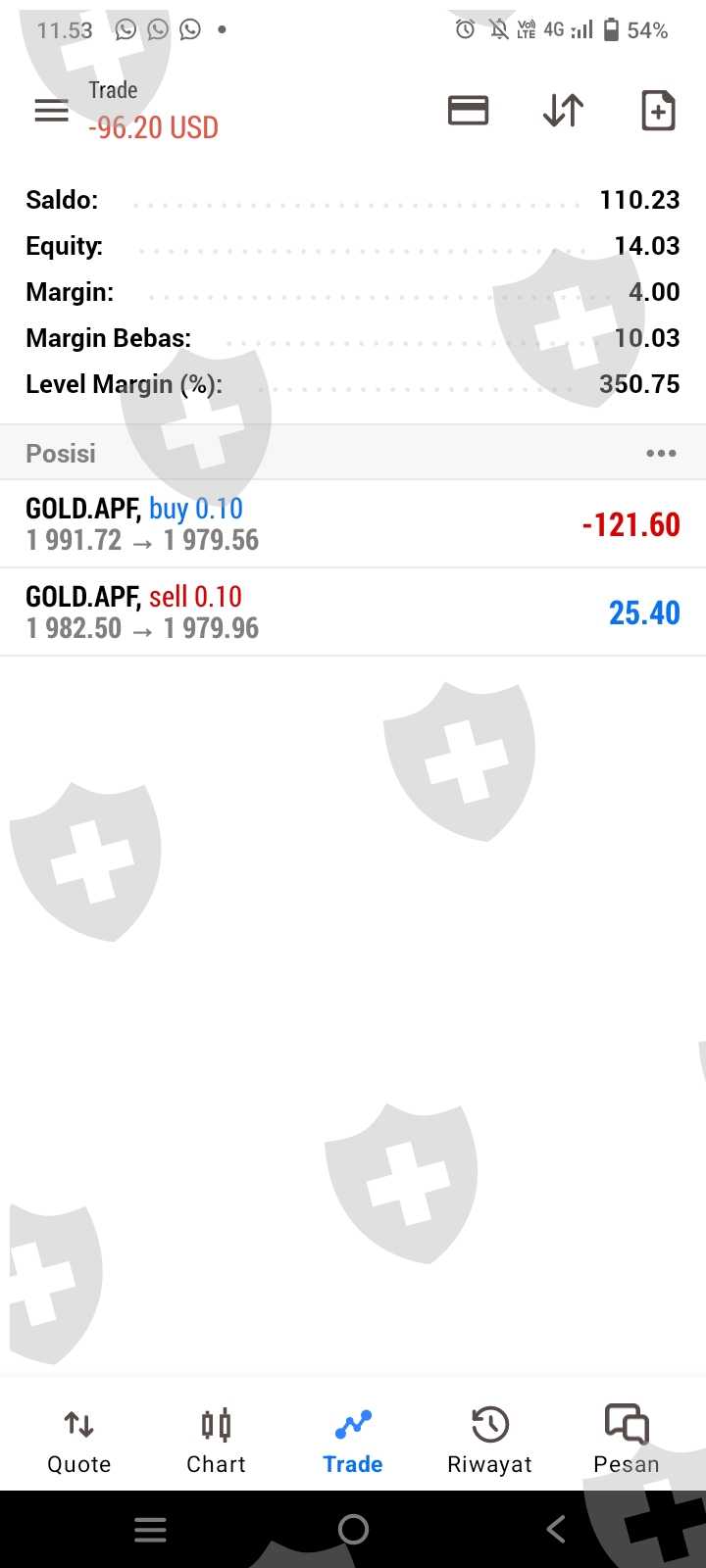Viewport: 706px width, 1568px height.
Task: Open the GOLD.APF buy 0.10 position
Action: click(x=353, y=524)
